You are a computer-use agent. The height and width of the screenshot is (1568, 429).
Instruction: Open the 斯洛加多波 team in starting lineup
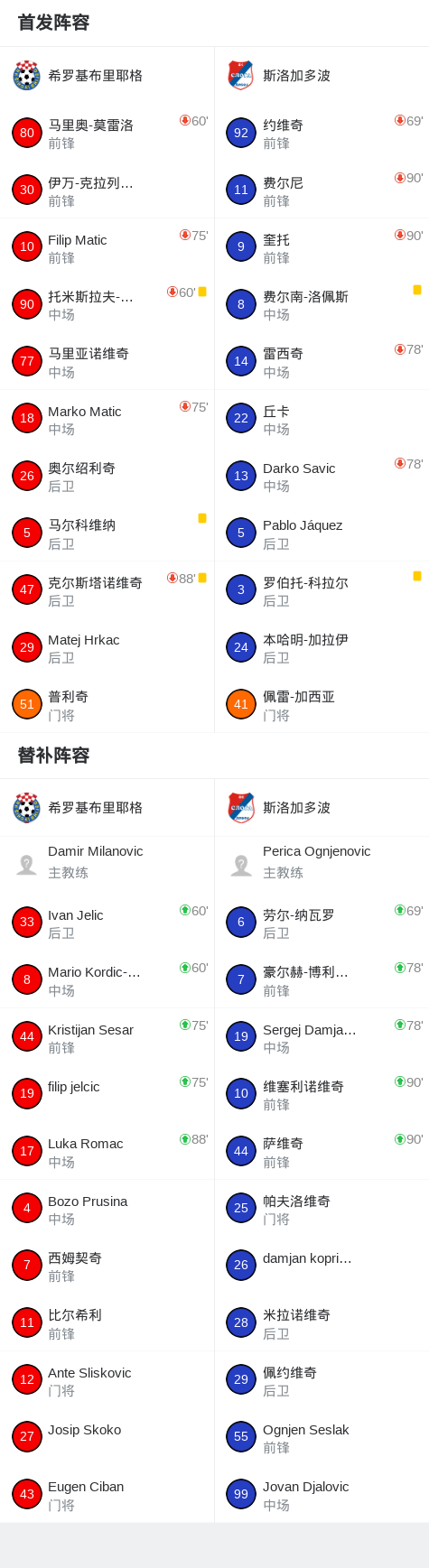coord(322,76)
